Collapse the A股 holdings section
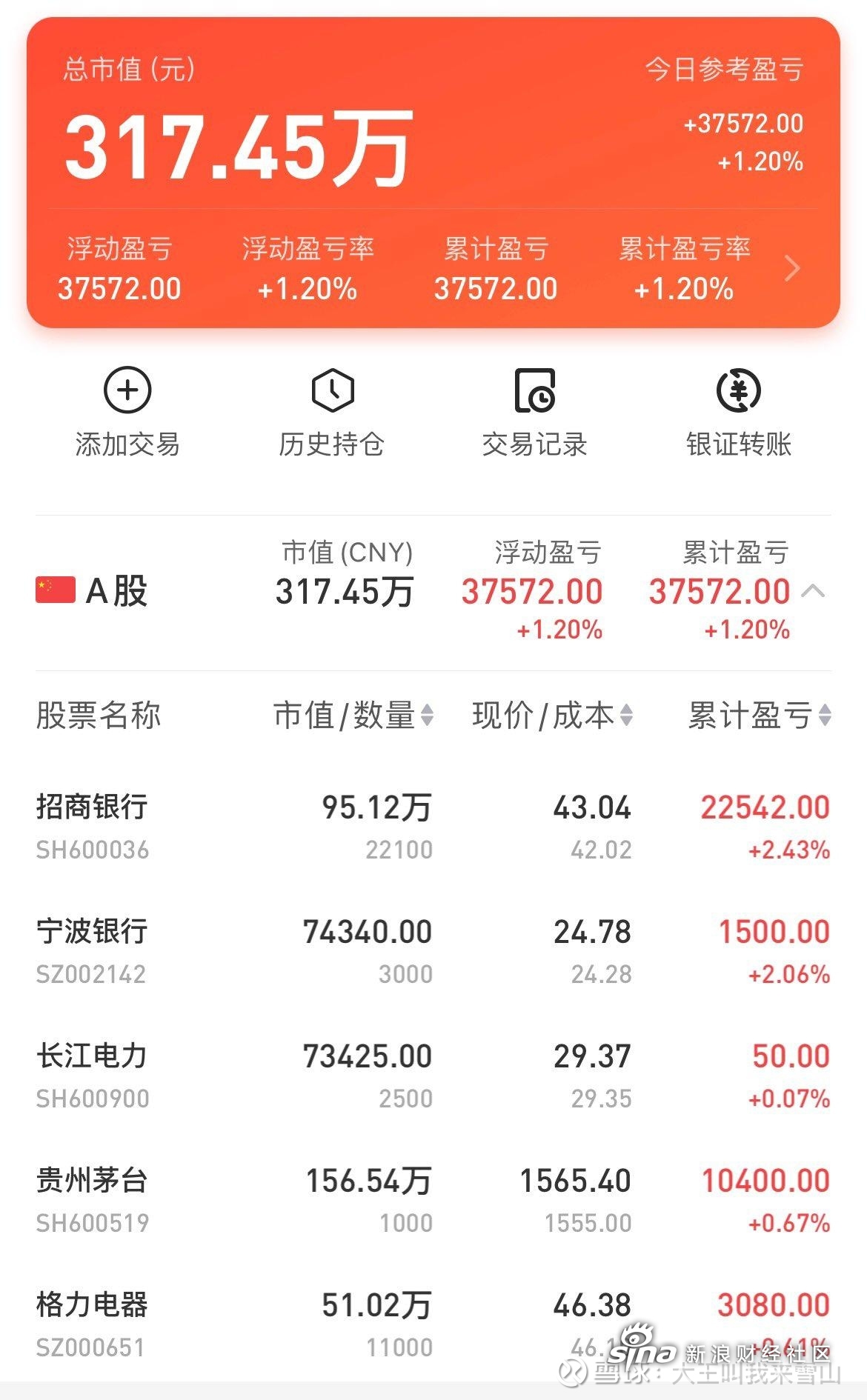 click(x=814, y=591)
